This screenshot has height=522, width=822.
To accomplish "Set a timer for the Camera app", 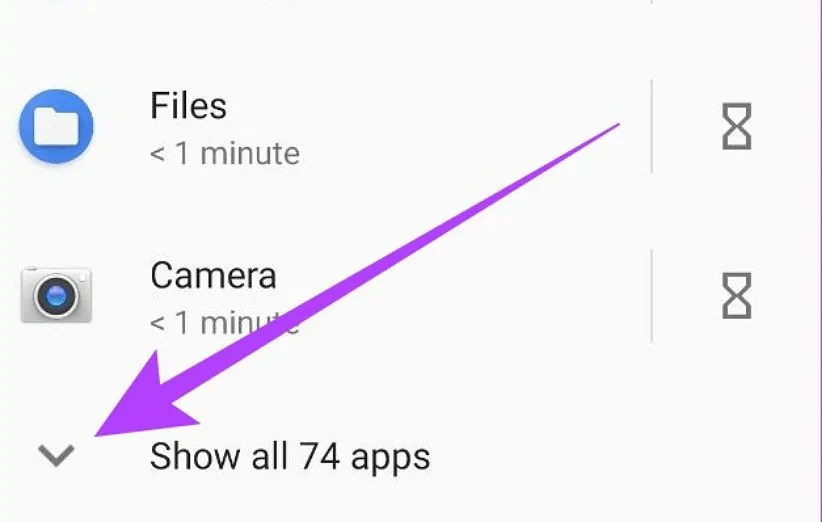I will pyautogui.click(x=736, y=295).
